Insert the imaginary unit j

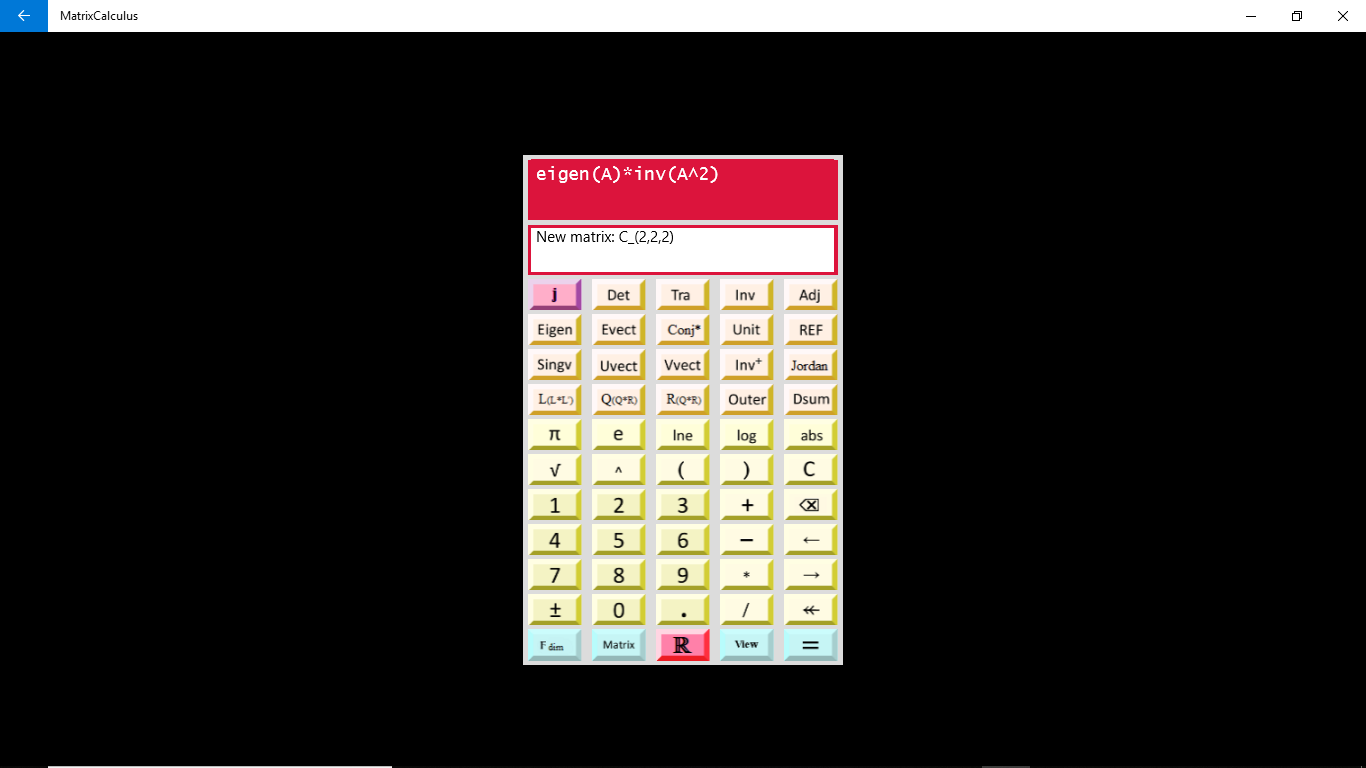(554, 295)
